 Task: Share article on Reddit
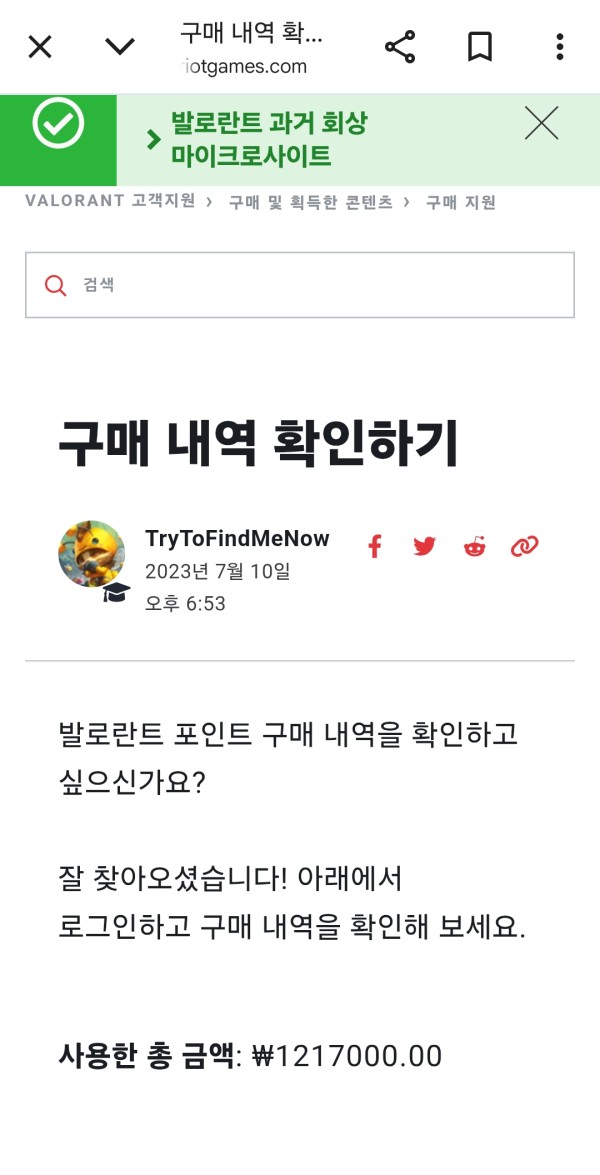point(474,547)
